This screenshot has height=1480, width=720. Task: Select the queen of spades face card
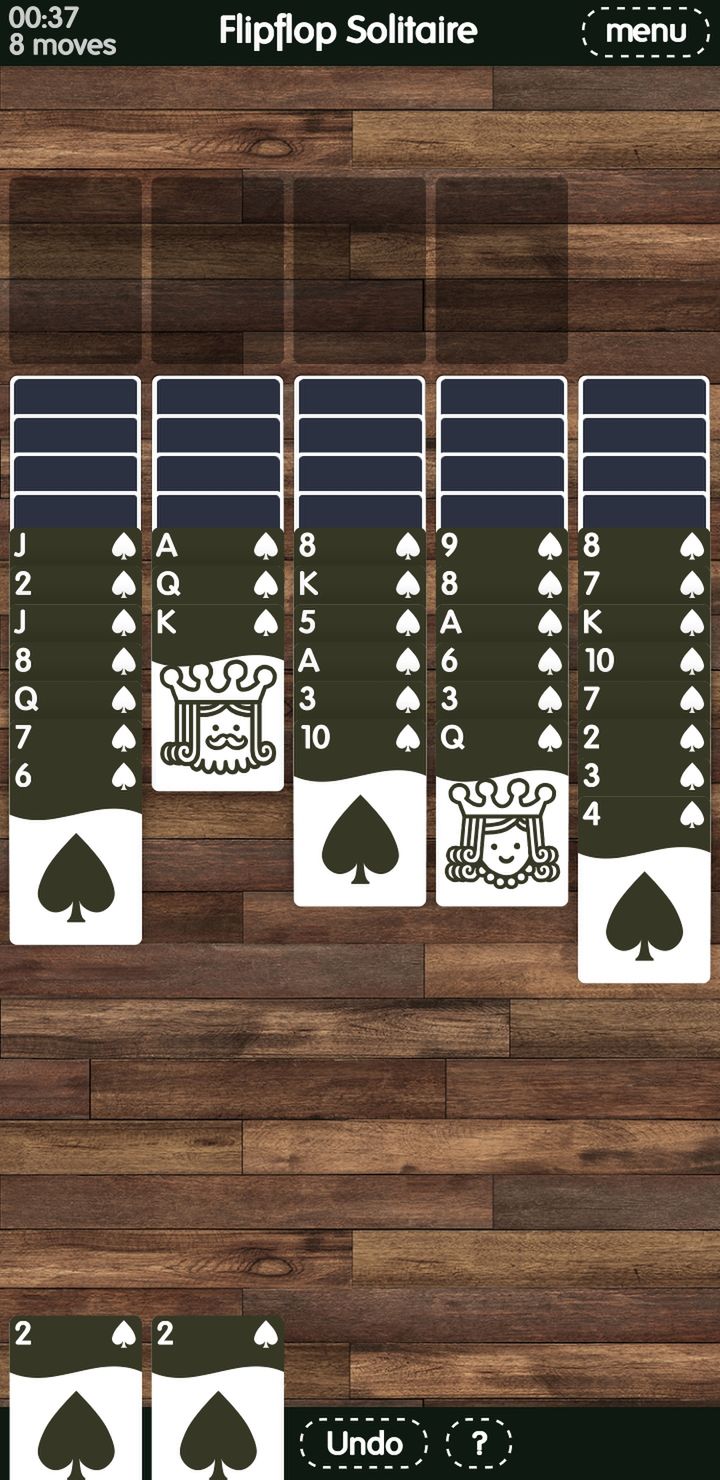point(502,813)
